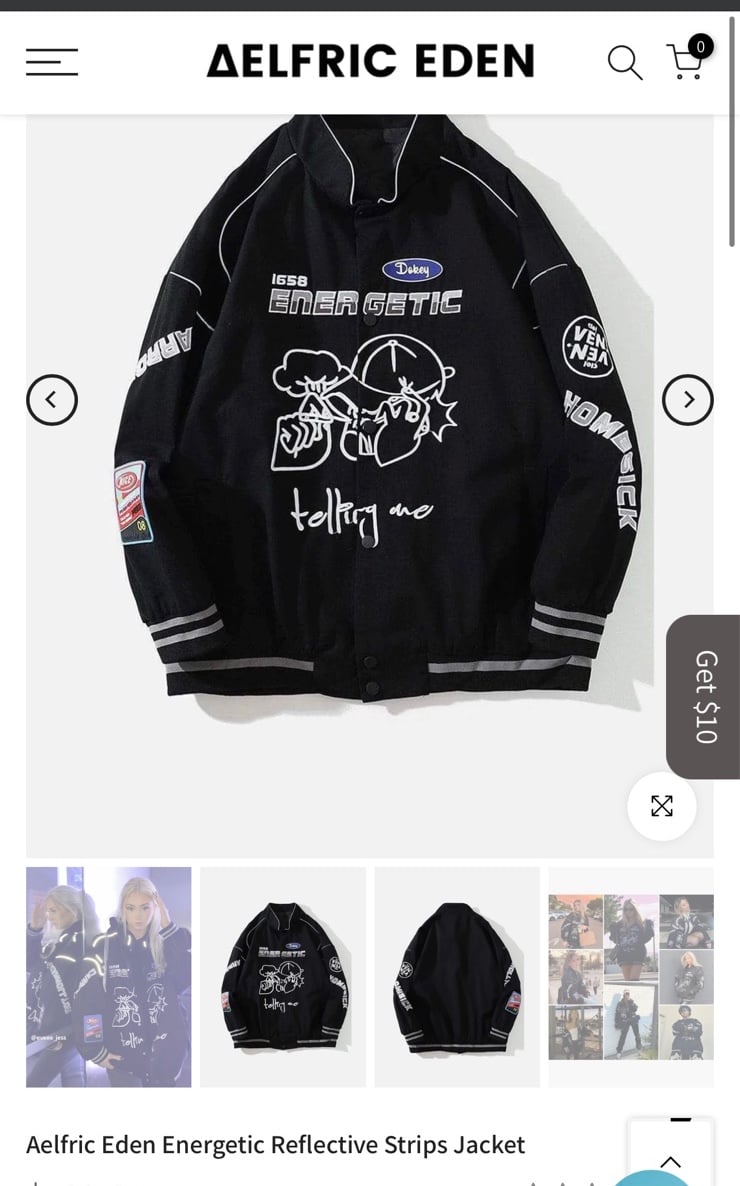This screenshot has width=740, height=1186.
Task: Open the search icon
Action: 625,63
